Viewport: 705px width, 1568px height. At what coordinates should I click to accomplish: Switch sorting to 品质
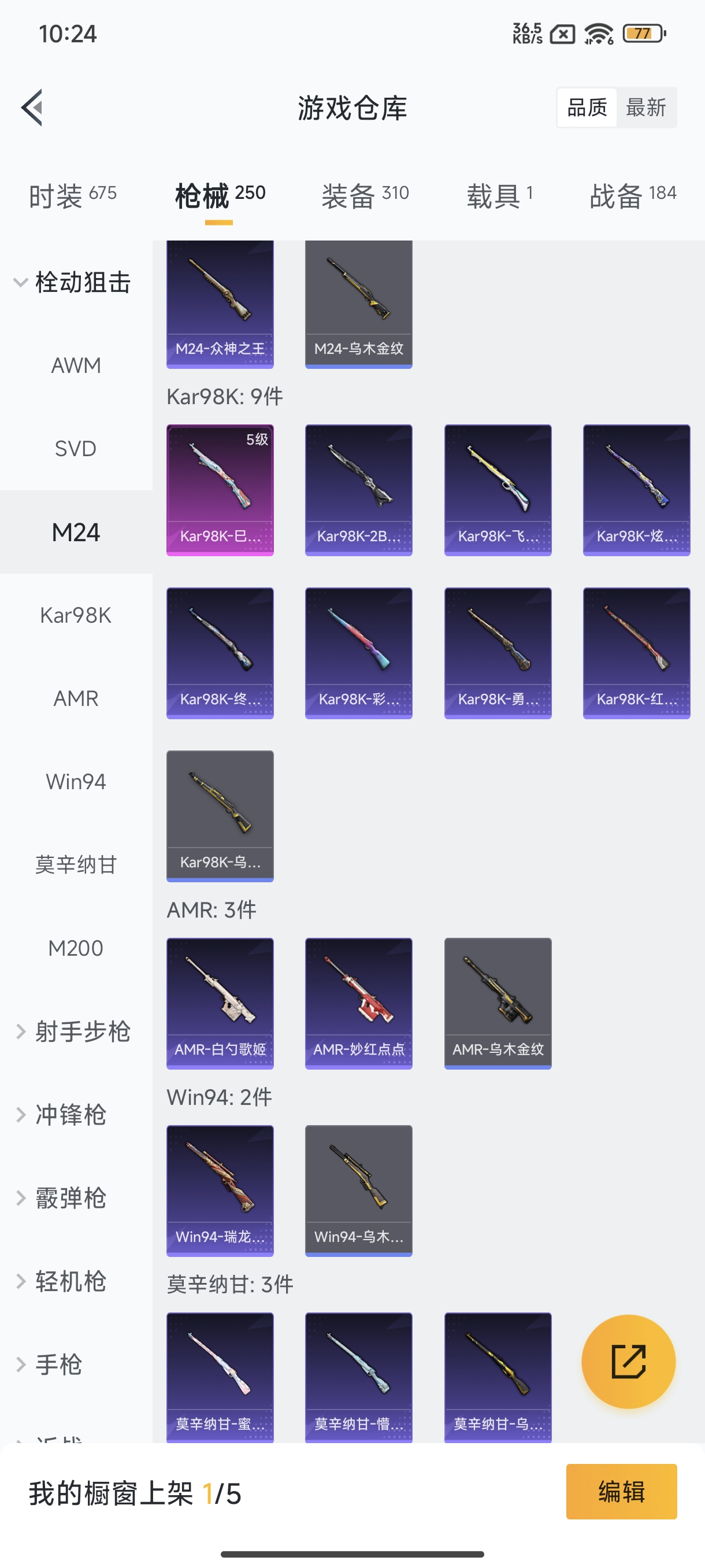(586, 107)
